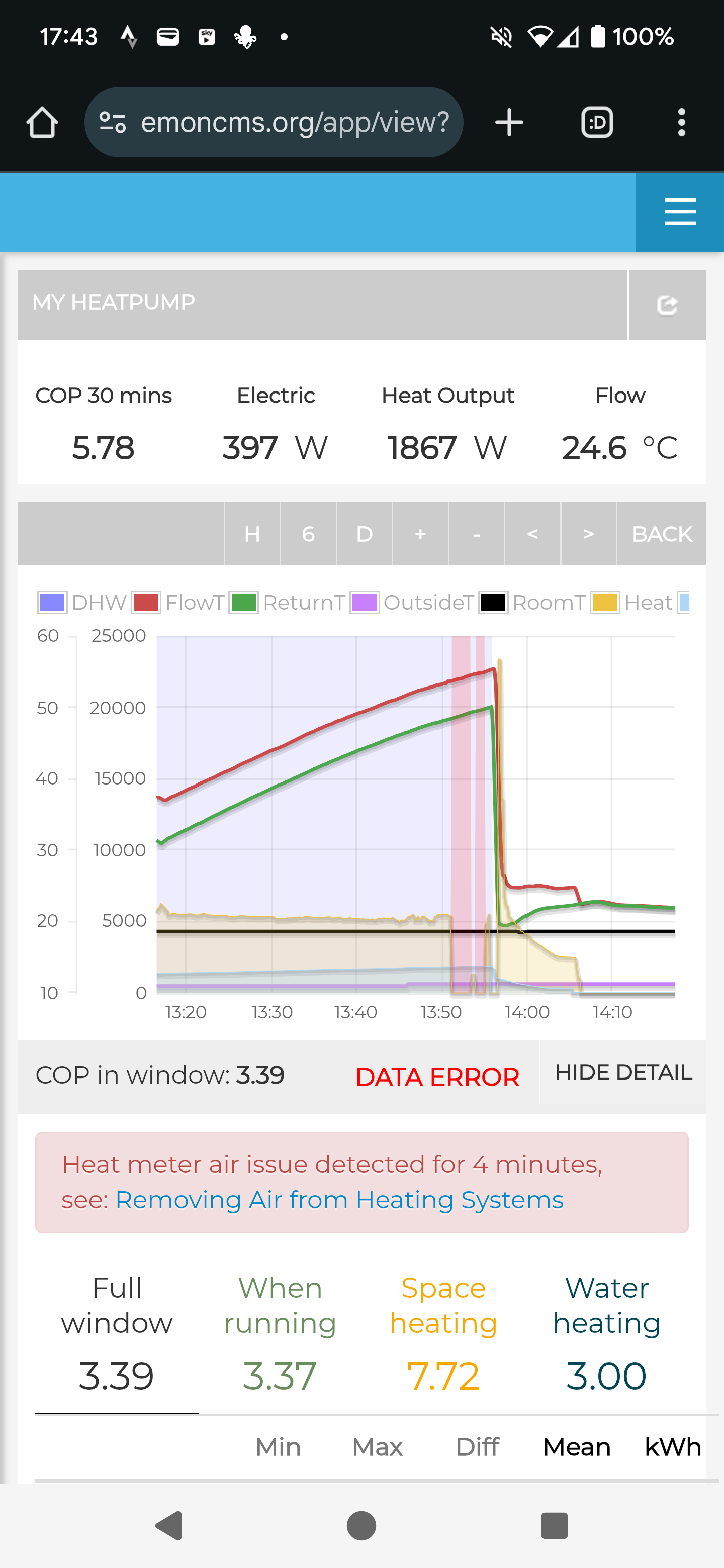Viewport: 724px width, 1568px height.
Task: Select the H time range
Action: tap(252, 534)
